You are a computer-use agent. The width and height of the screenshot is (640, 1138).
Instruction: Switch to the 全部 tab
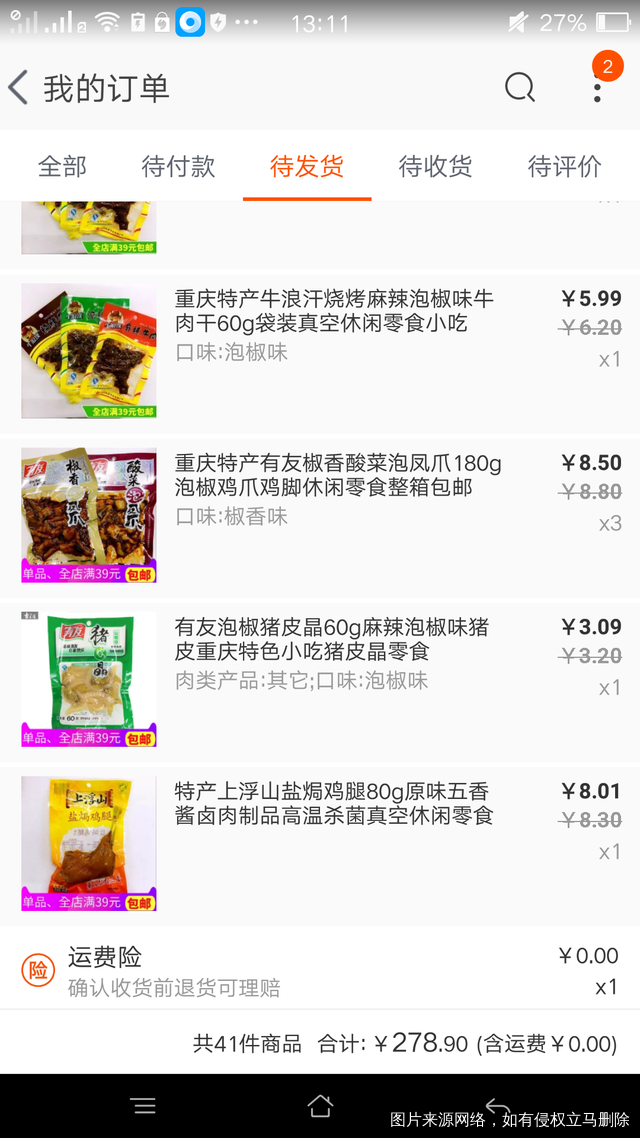click(62, 166)
